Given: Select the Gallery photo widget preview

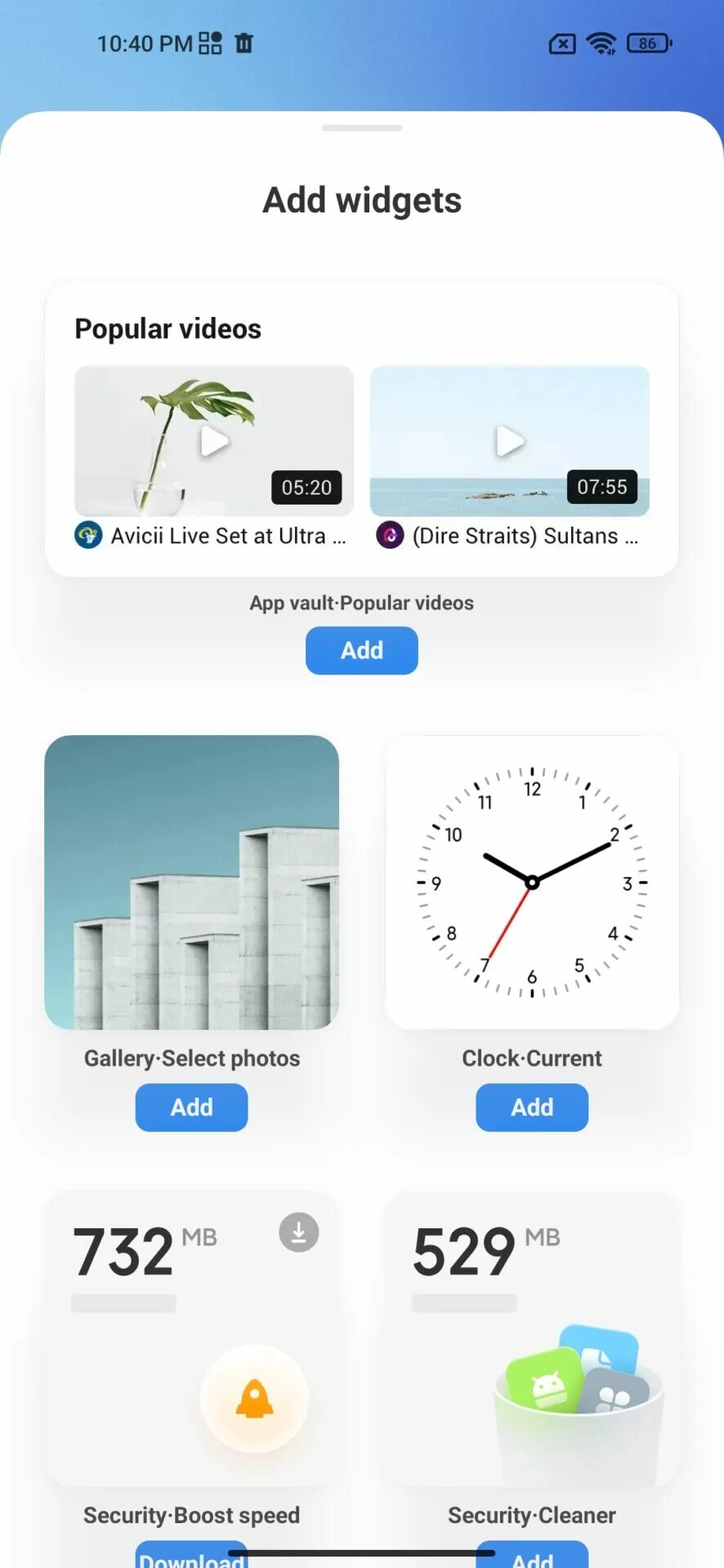Looking at the screenshot, I should pyautogui.click(x=191, y=882).
